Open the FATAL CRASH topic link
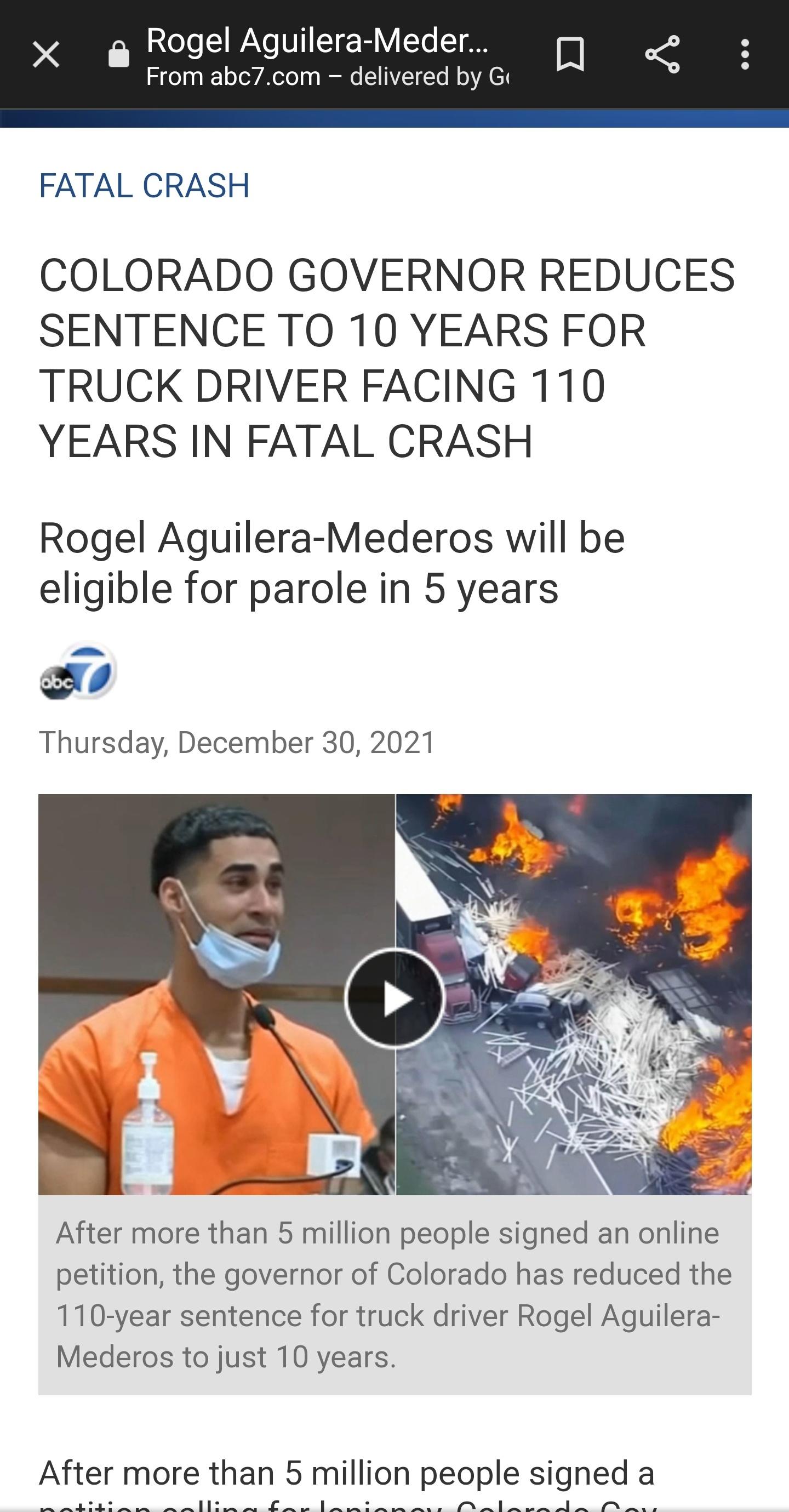789x1512 pixels. [145, 186]
